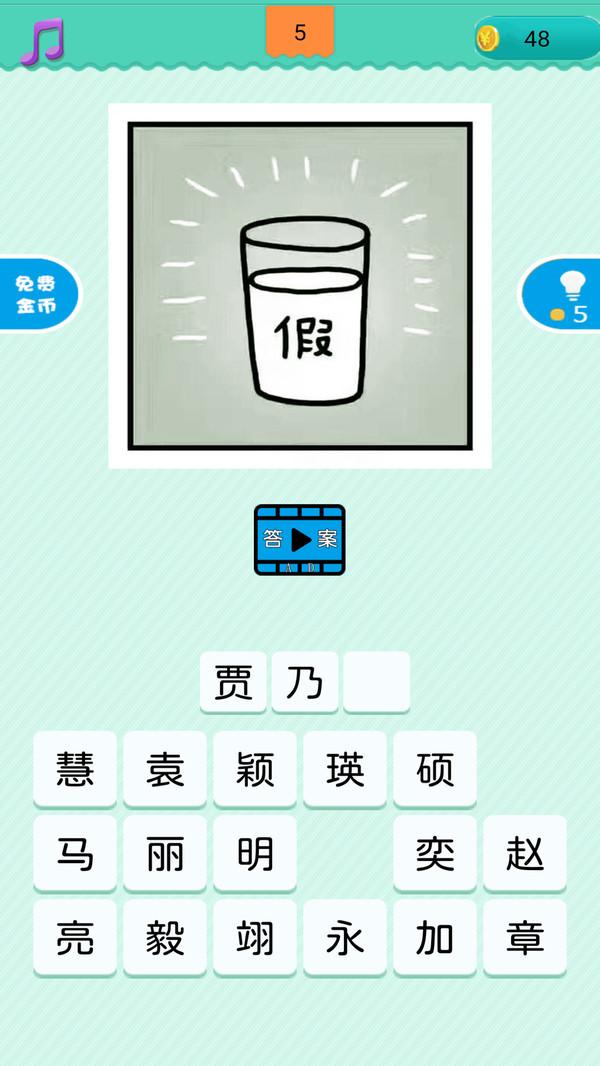This screenshot has width=600, height=1066.
Task: Remove 乃 from the second answer slot
Action: coord(305,683)
